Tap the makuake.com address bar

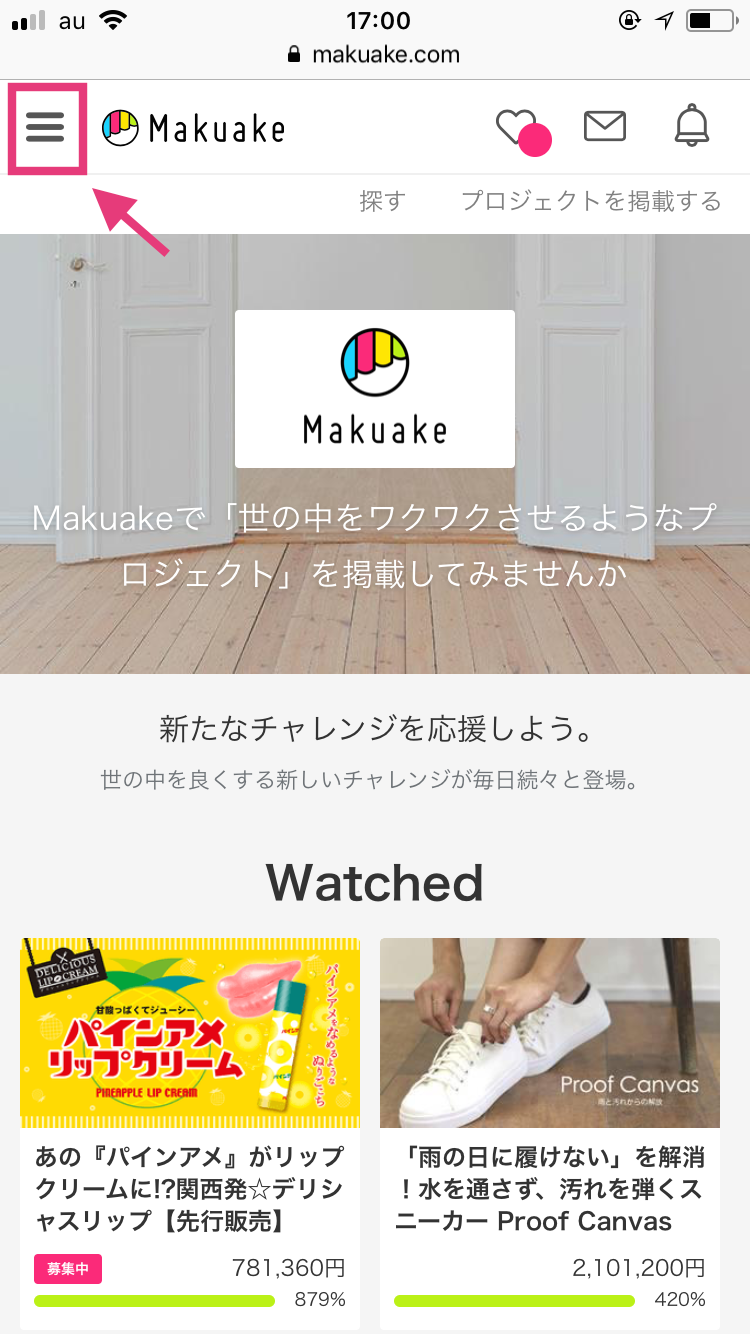coord(375,55)
